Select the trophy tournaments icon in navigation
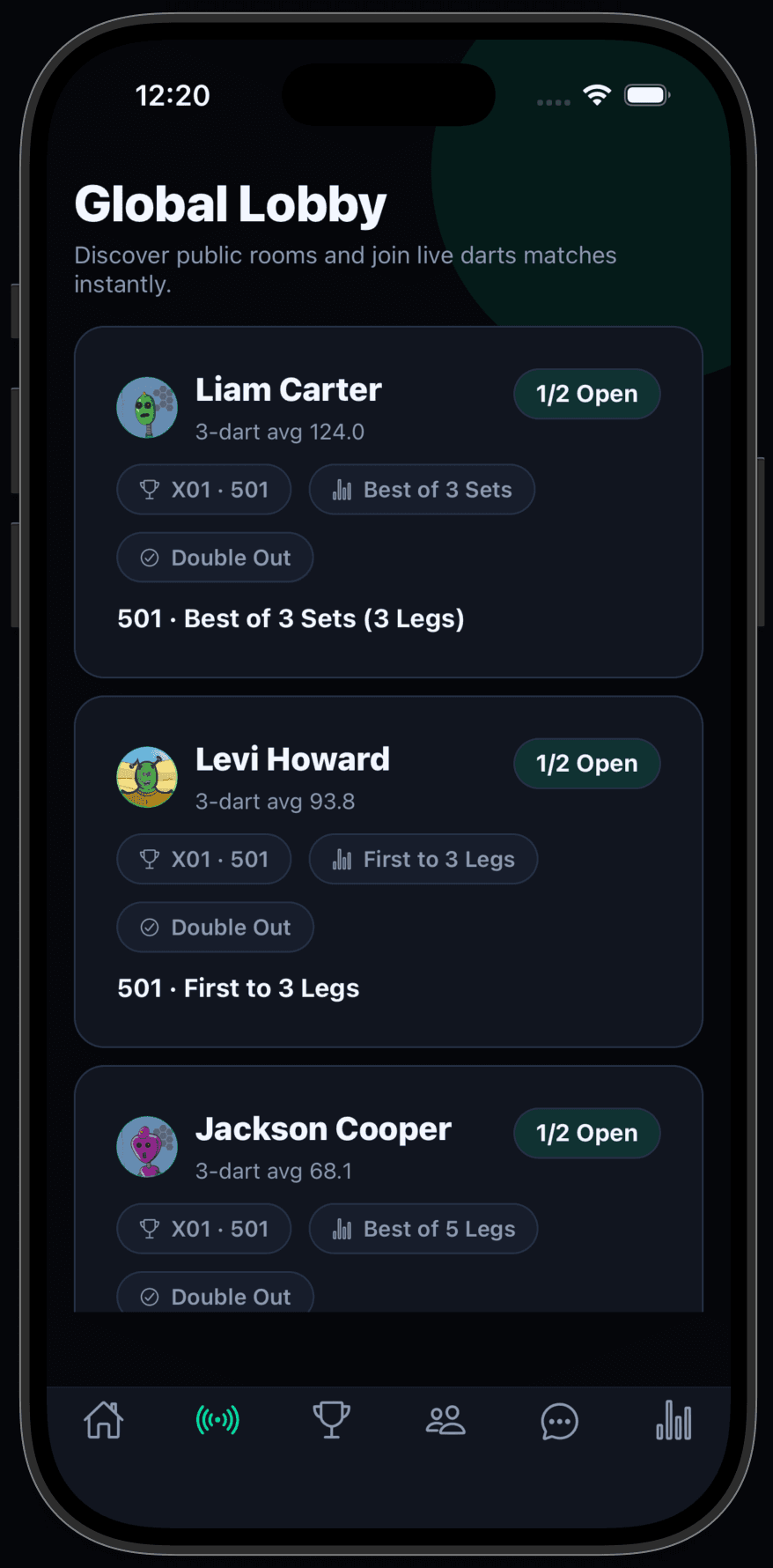The width and height of the screenshot is (773, 1568). (331, 1420)
